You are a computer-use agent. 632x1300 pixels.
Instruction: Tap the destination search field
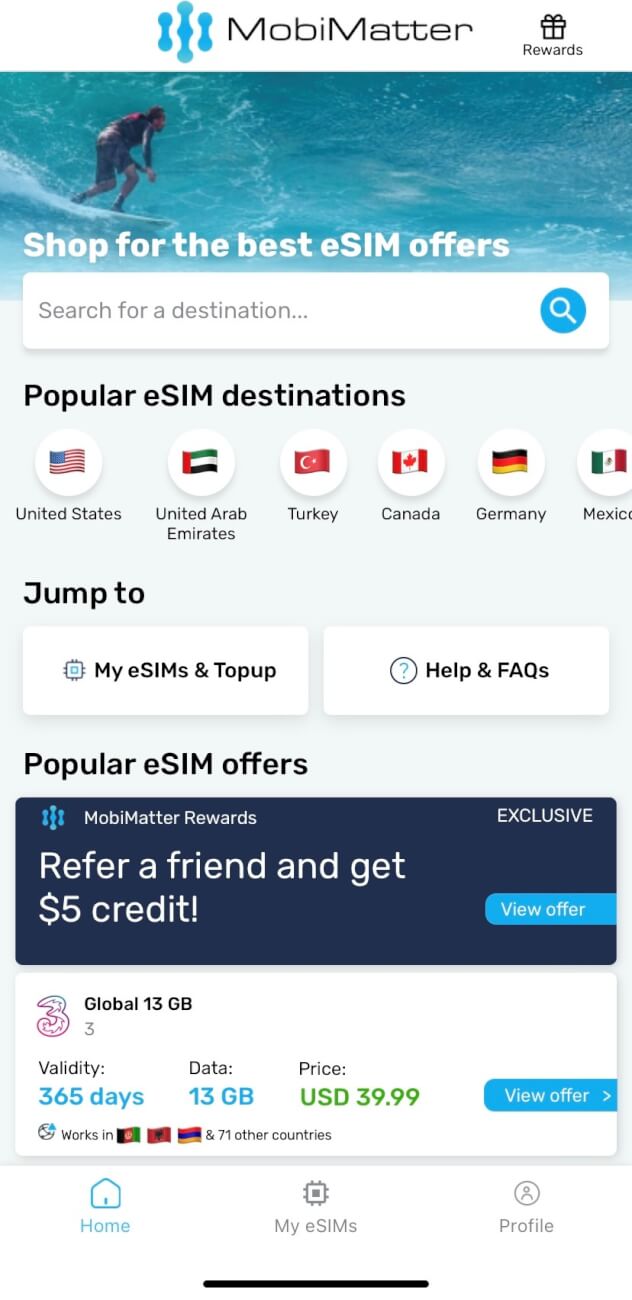click(316, 311)
